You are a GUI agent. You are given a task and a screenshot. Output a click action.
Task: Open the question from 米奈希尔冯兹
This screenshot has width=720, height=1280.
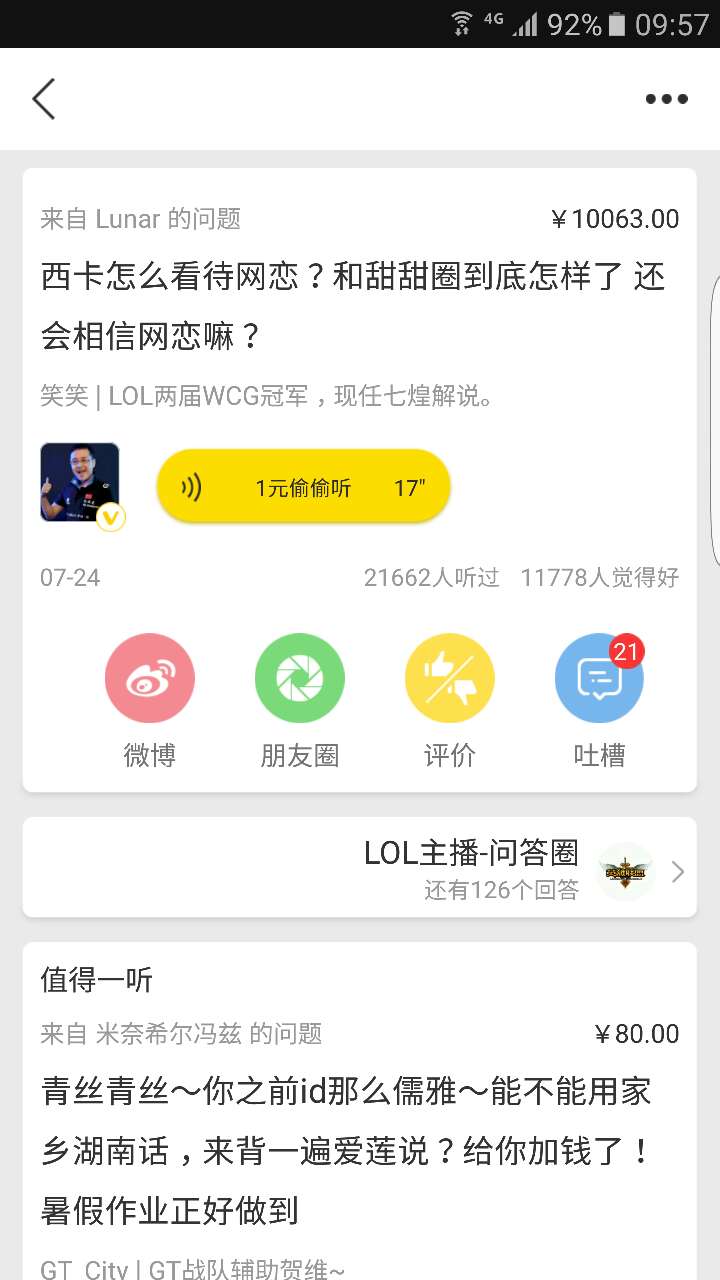[x=345, y=1150]
